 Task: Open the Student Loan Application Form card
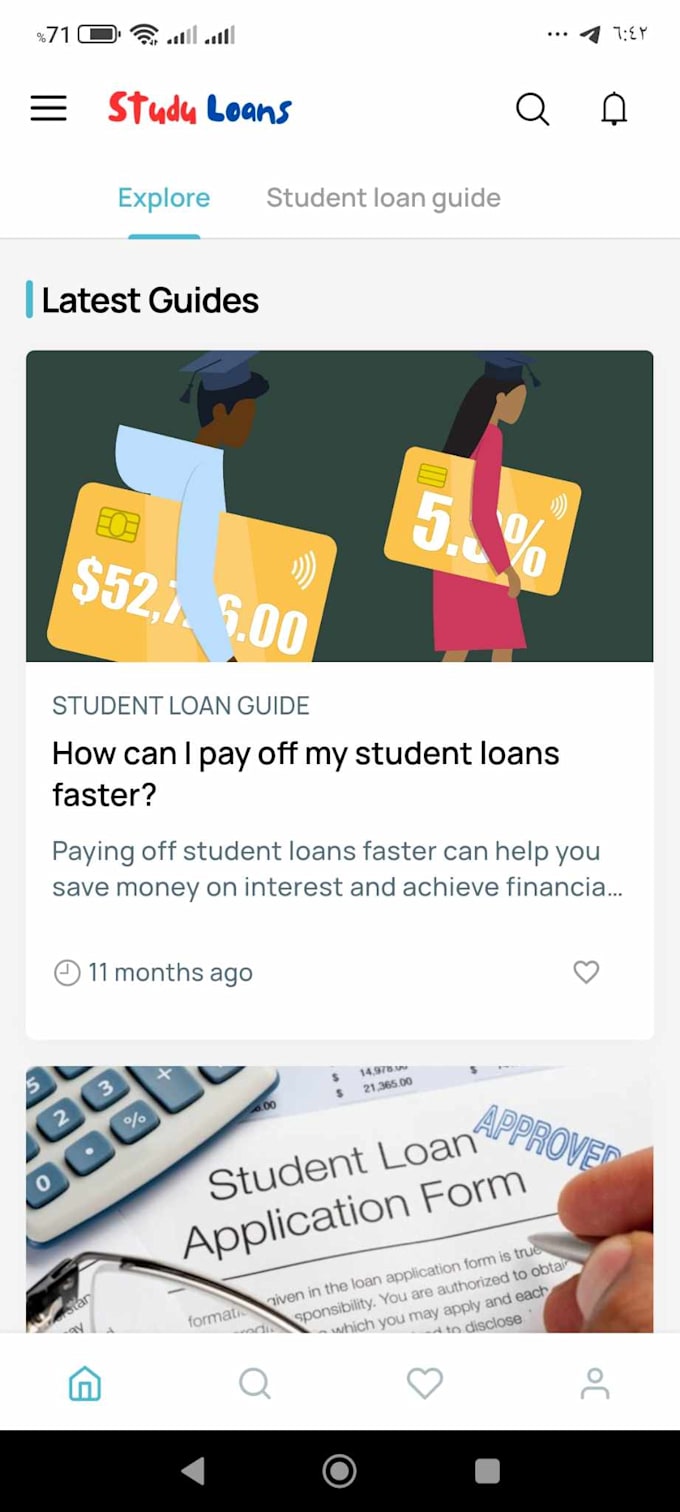click(x=339, y=1199)
